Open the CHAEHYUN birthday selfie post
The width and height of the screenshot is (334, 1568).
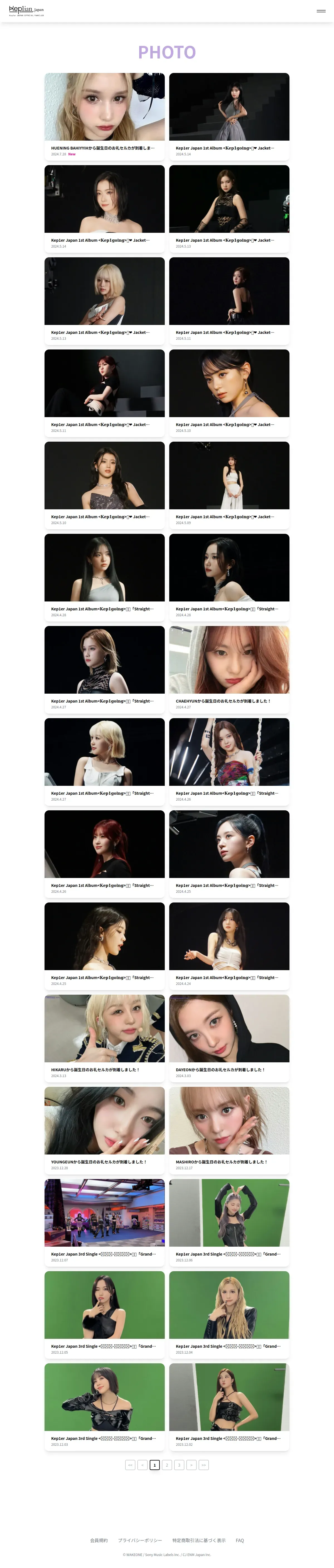pyautogui.click(x=229, y=669)
